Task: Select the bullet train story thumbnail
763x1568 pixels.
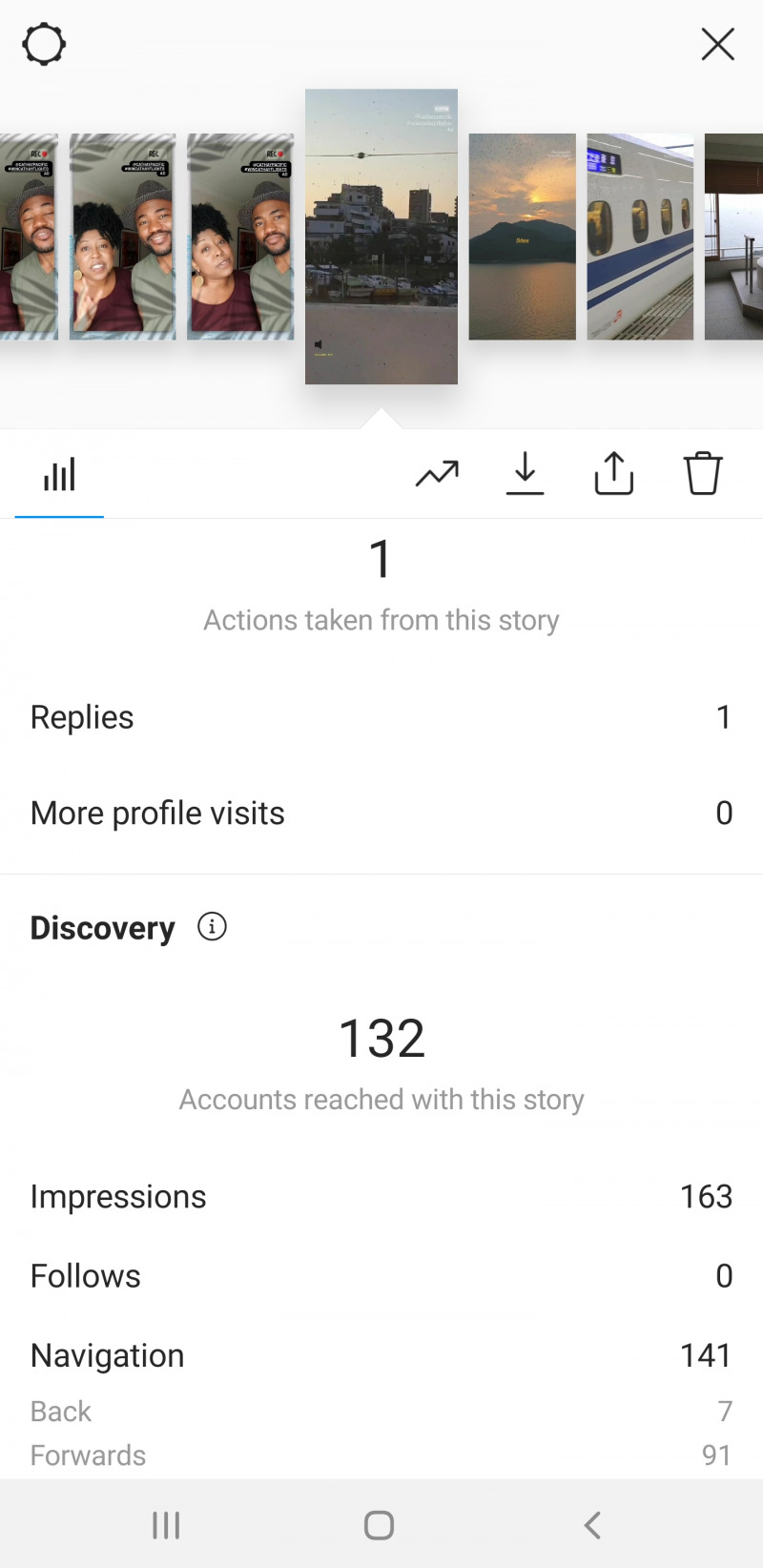Action: [x=640, y=237]
